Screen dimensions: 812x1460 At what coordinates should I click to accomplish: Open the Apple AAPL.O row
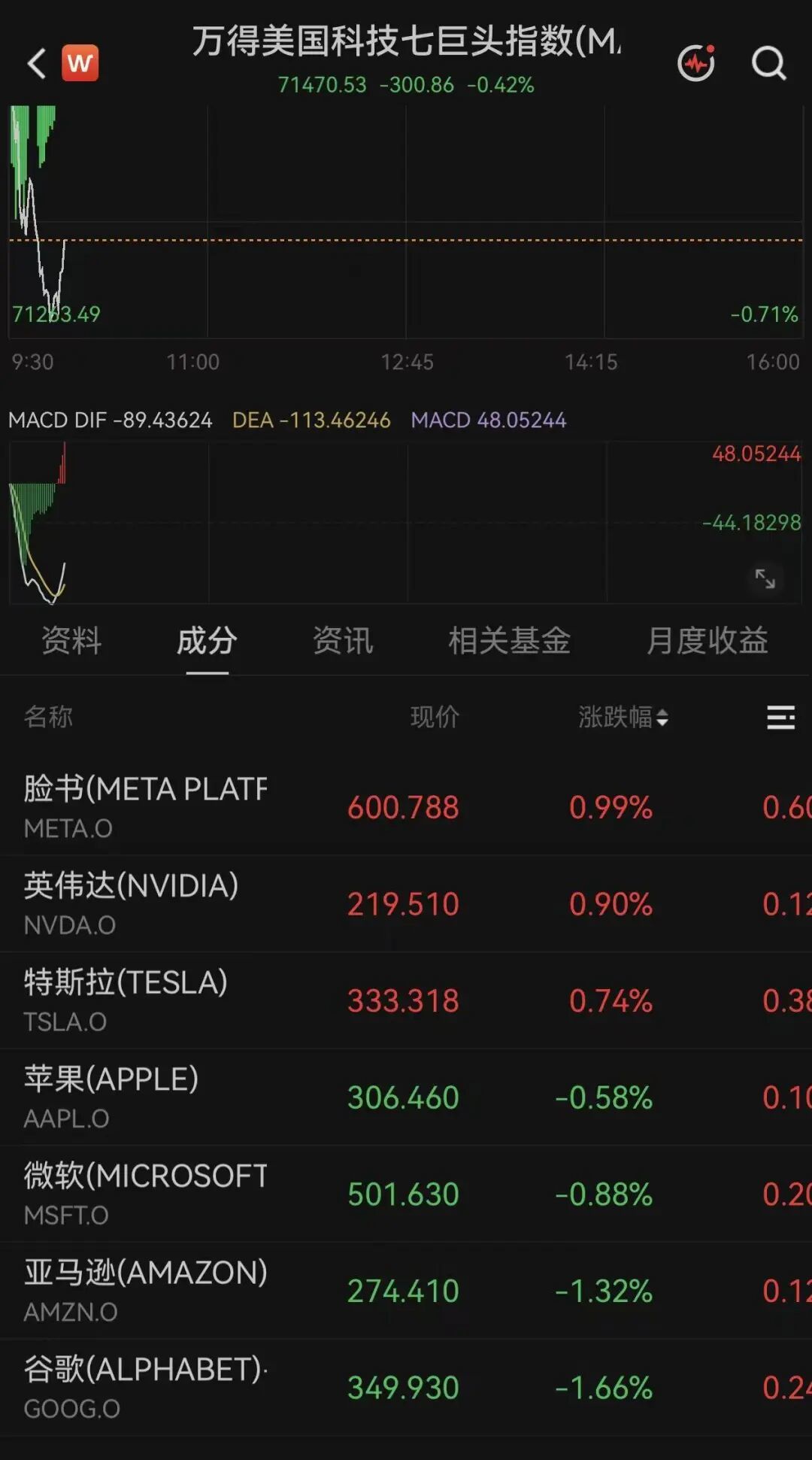pos(406,1097)
